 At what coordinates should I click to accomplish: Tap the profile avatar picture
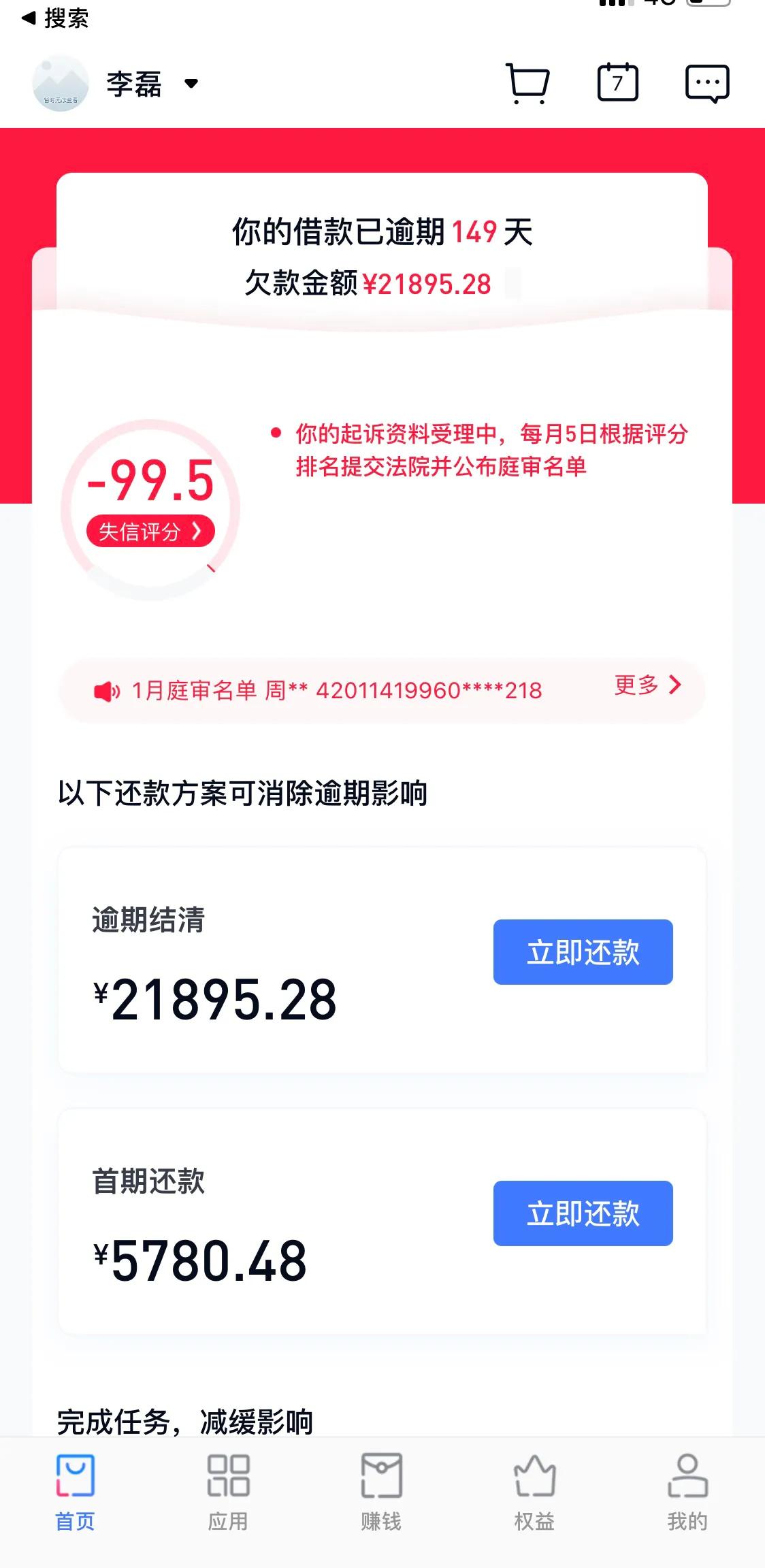pyautogui.click(x=61, y=84)
